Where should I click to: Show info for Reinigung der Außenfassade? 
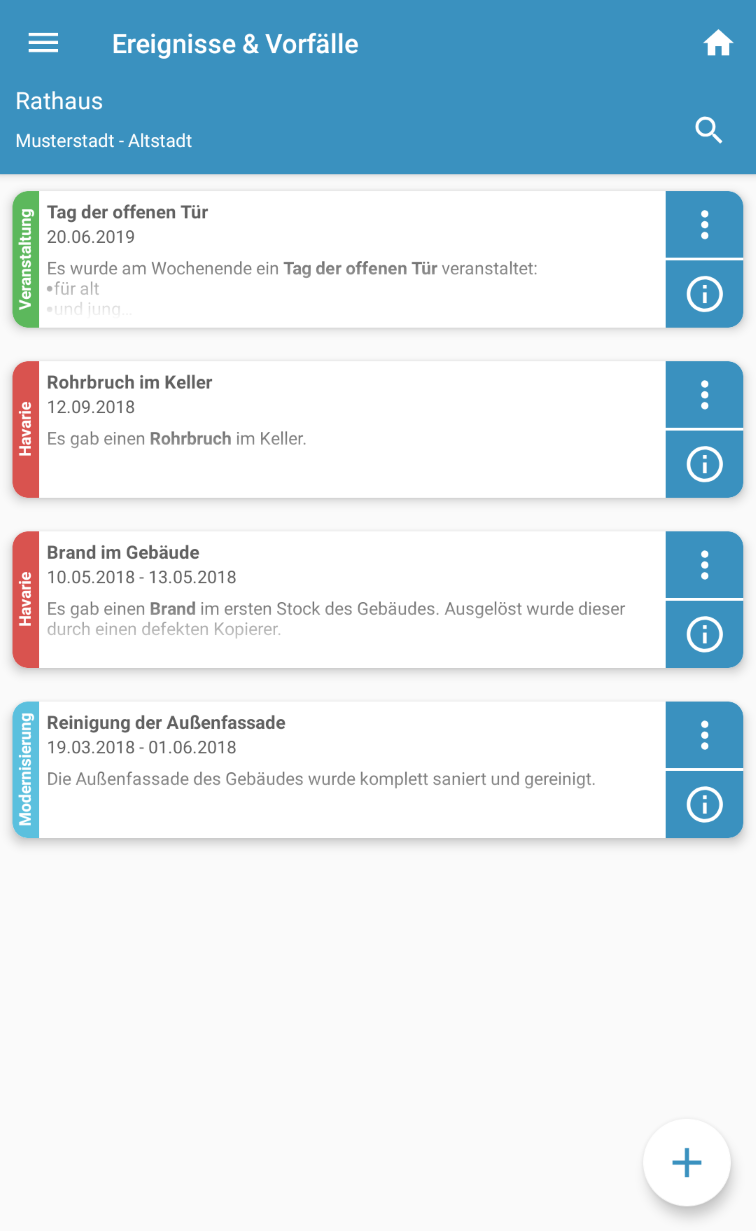click(x=705, y=805)
